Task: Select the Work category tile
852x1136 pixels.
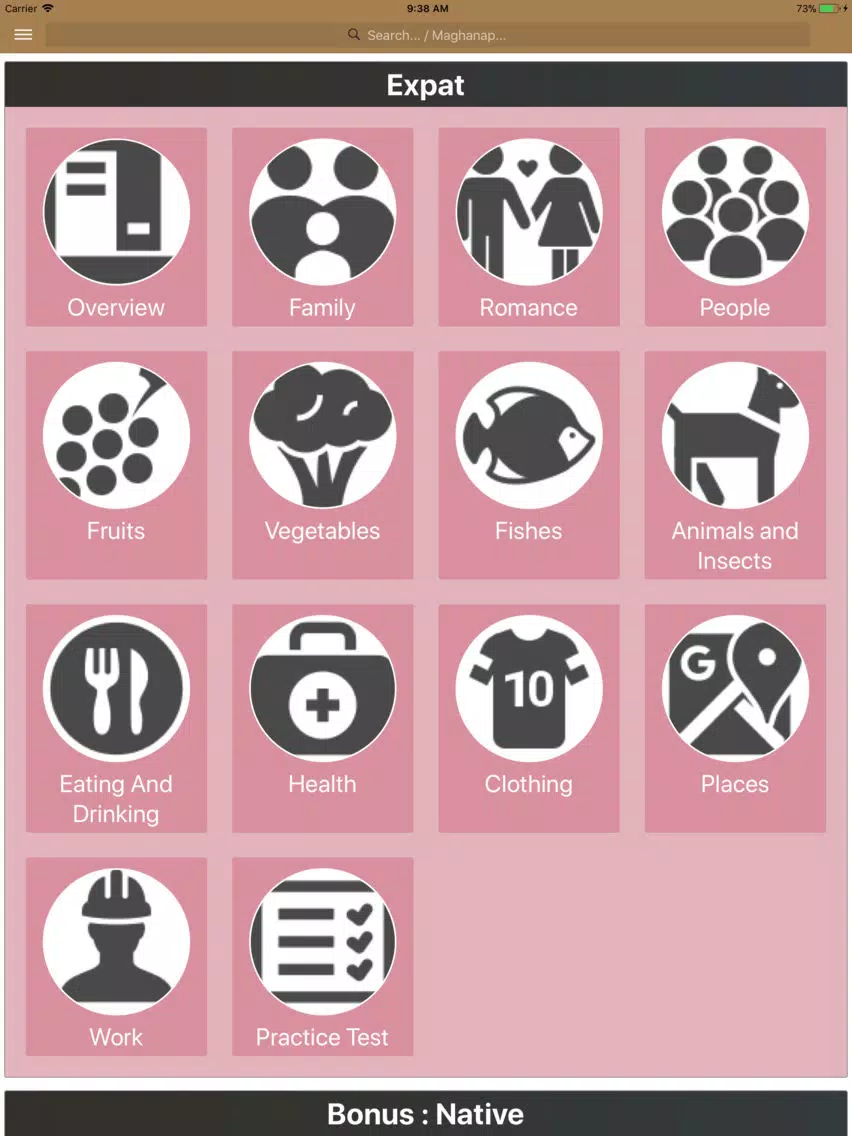Action: pos(116,956)
